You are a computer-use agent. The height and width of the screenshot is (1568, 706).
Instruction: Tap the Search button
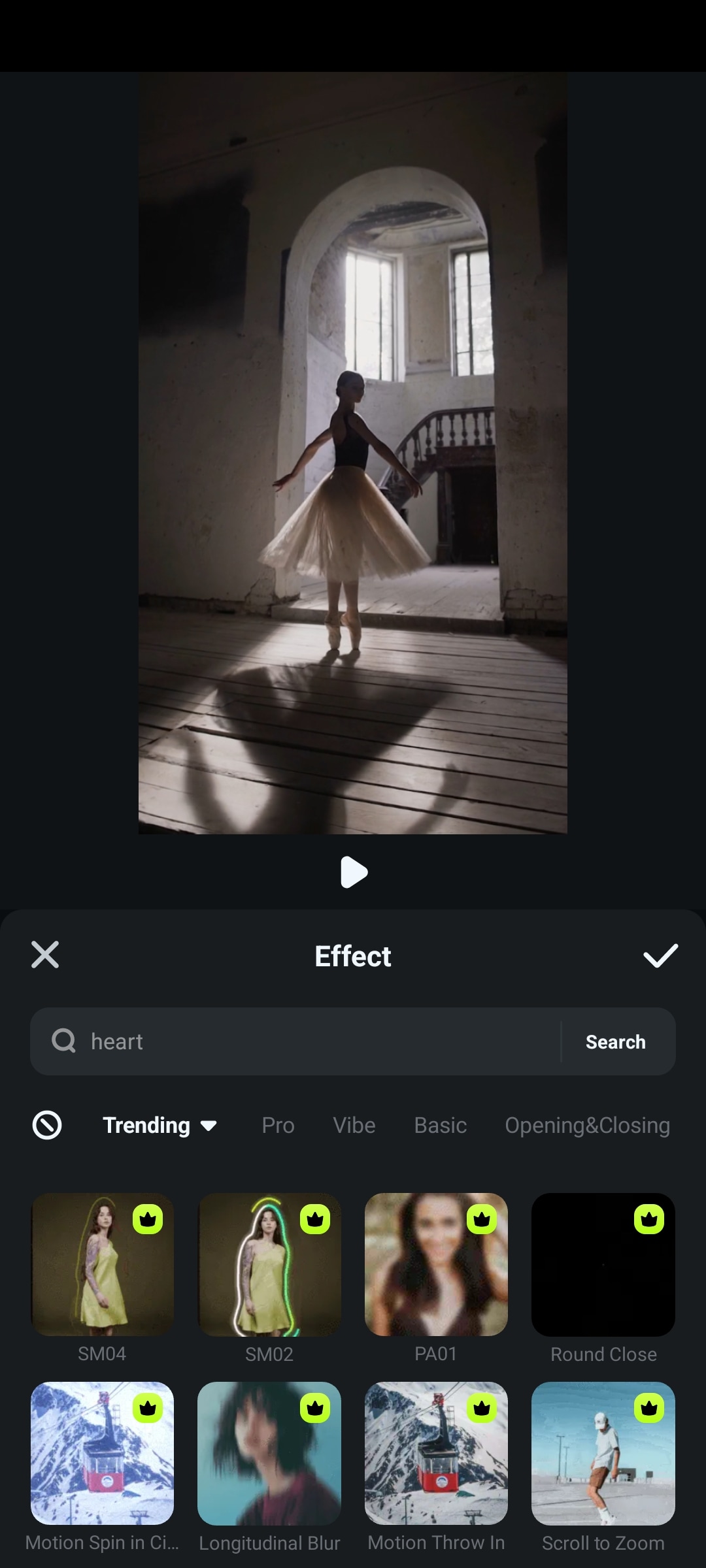coord(615,1041)
